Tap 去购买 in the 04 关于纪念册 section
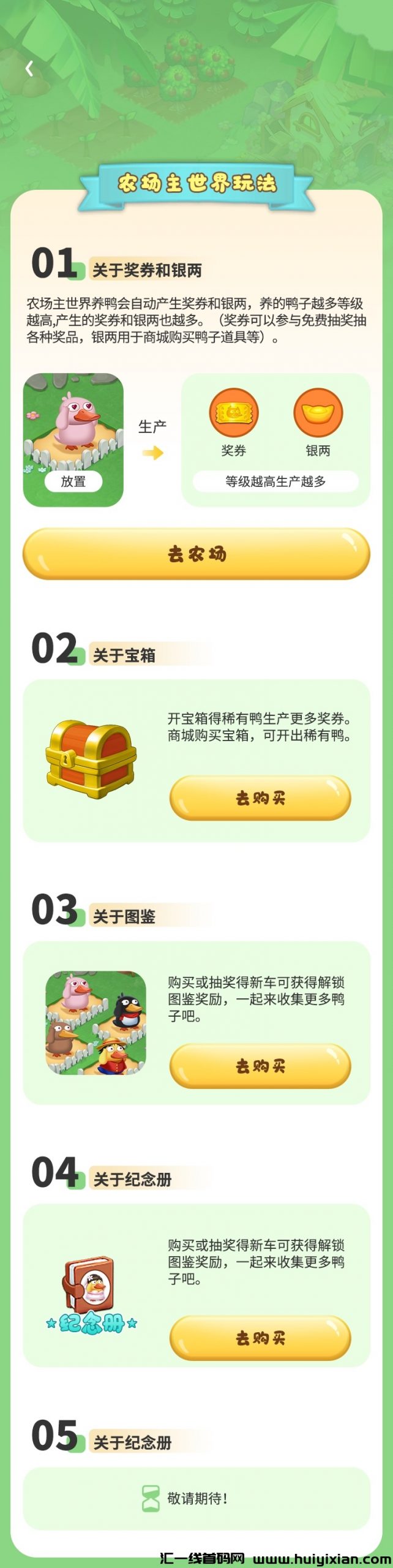Viewport: 393px width, 1568px height. coord(260,1338)
